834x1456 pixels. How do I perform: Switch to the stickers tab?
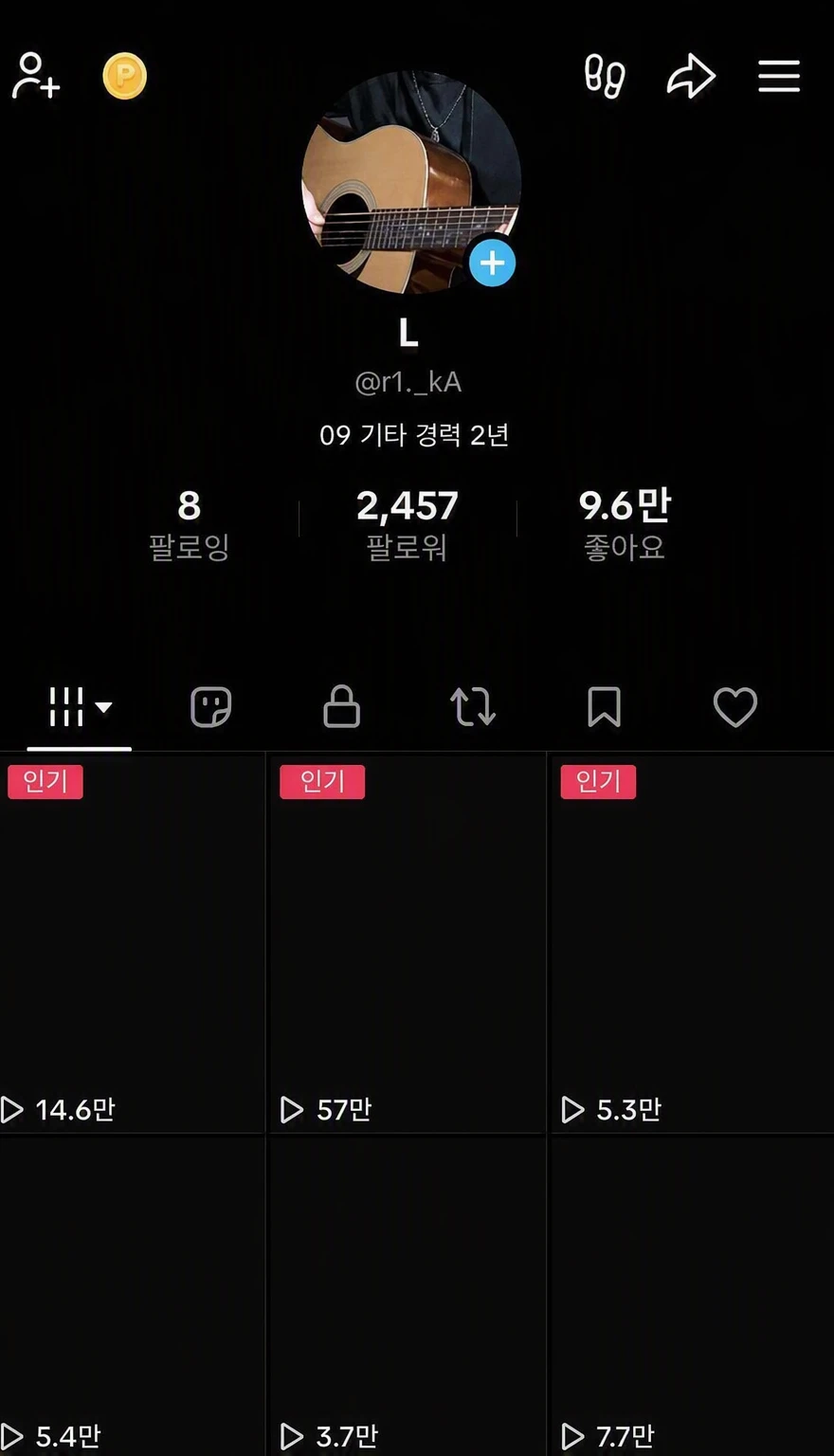coord(210,707)
